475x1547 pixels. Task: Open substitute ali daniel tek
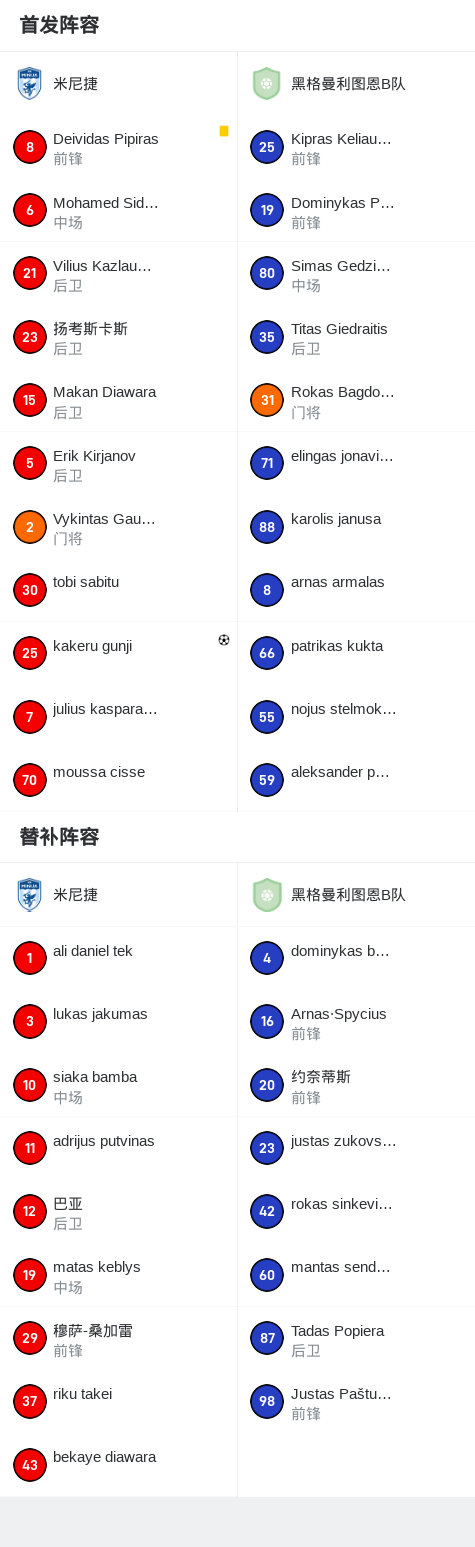click(x=118, y=958)
